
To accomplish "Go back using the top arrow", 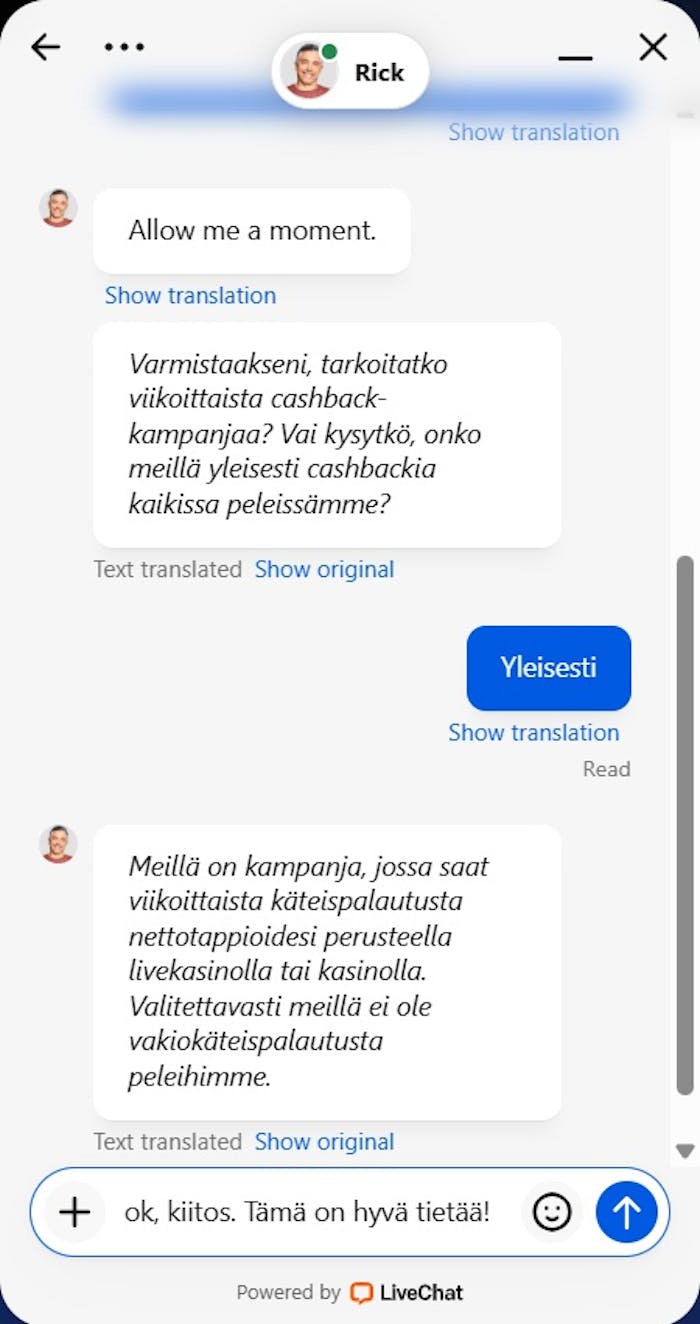I will (46, 47).
